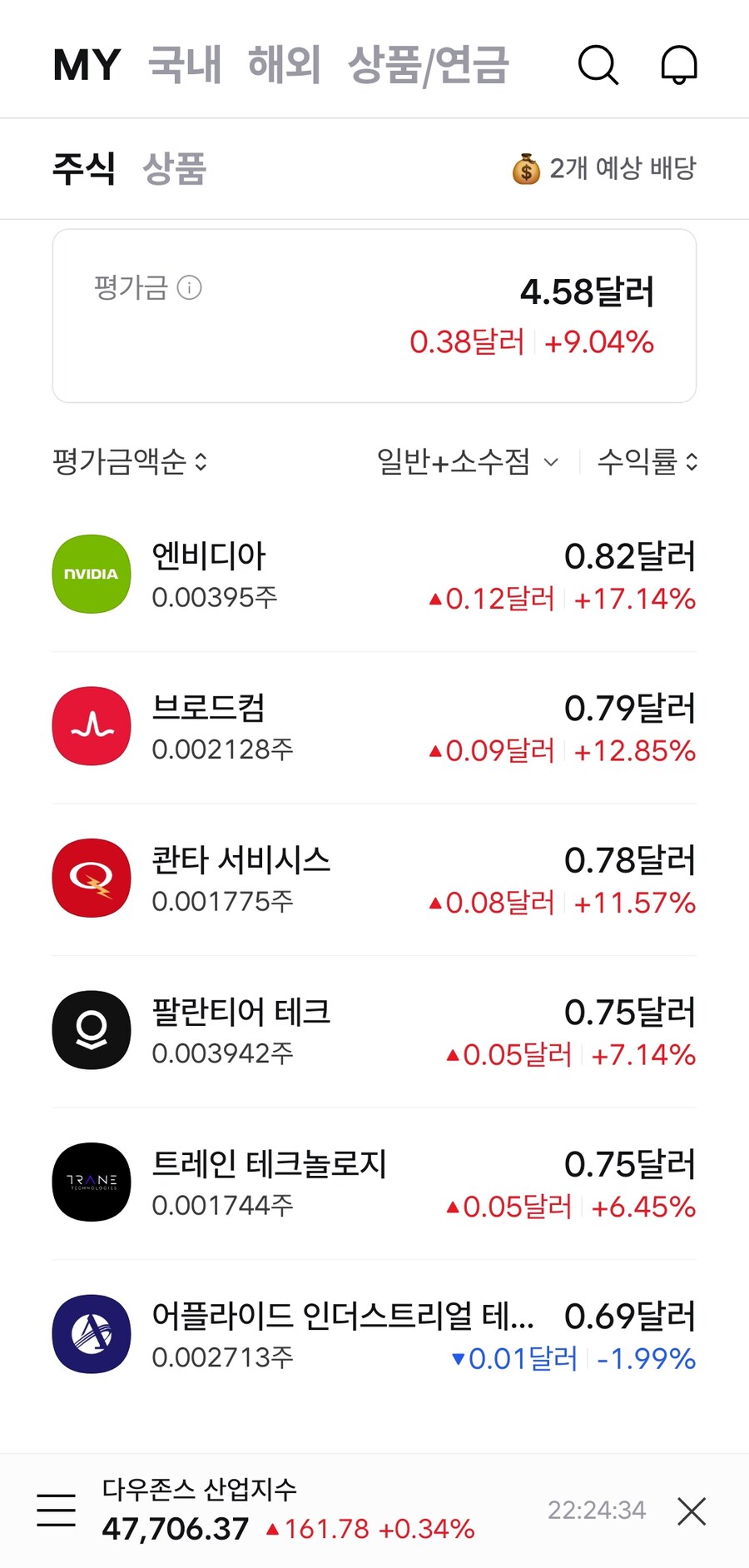
Task: Click the 콴타 서비시스 logo
Action: point(92,878)
